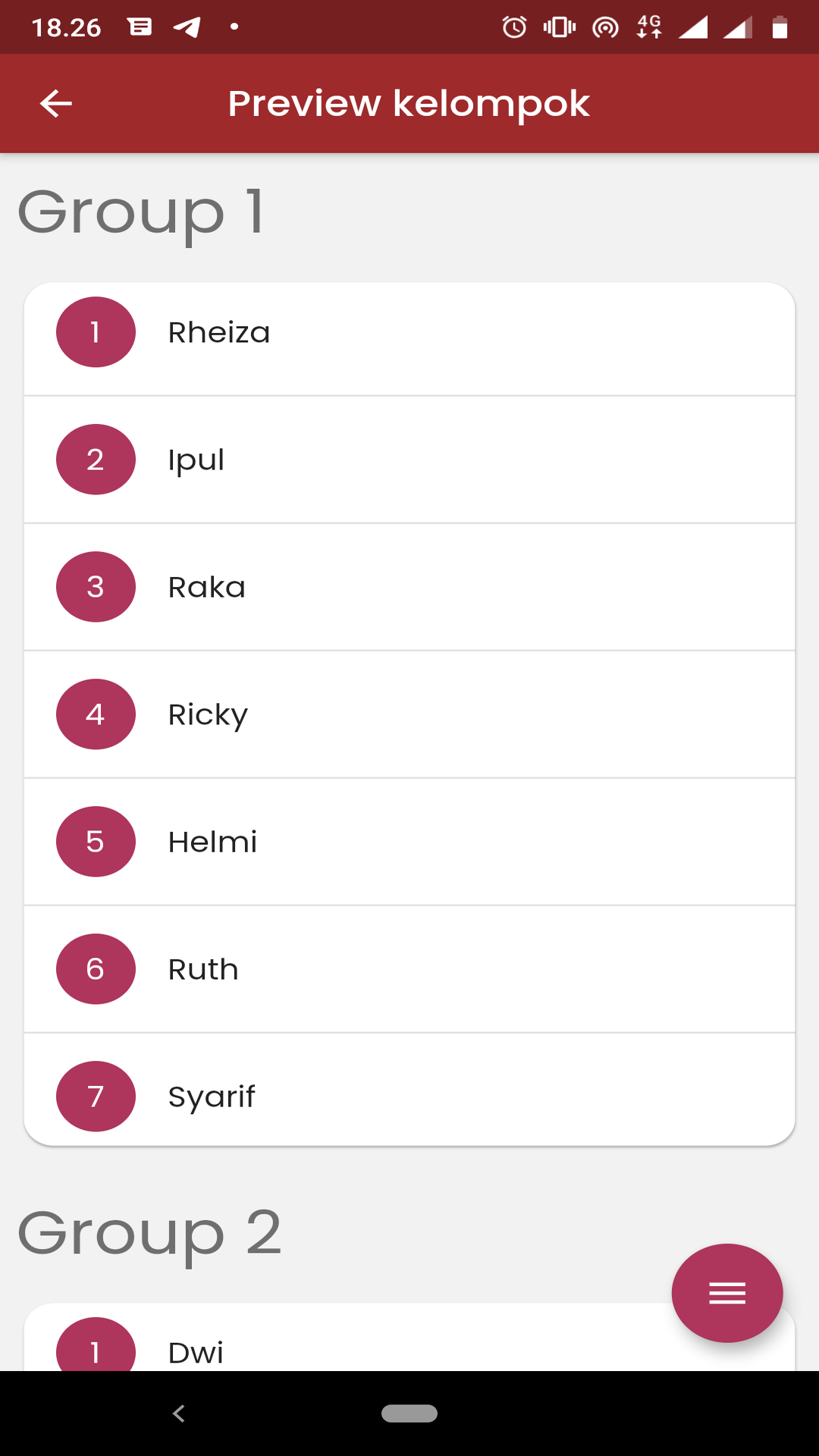Screen dimensions: 819x1456
Task: Tap on Ruth's row
Action: click(409, 969)
